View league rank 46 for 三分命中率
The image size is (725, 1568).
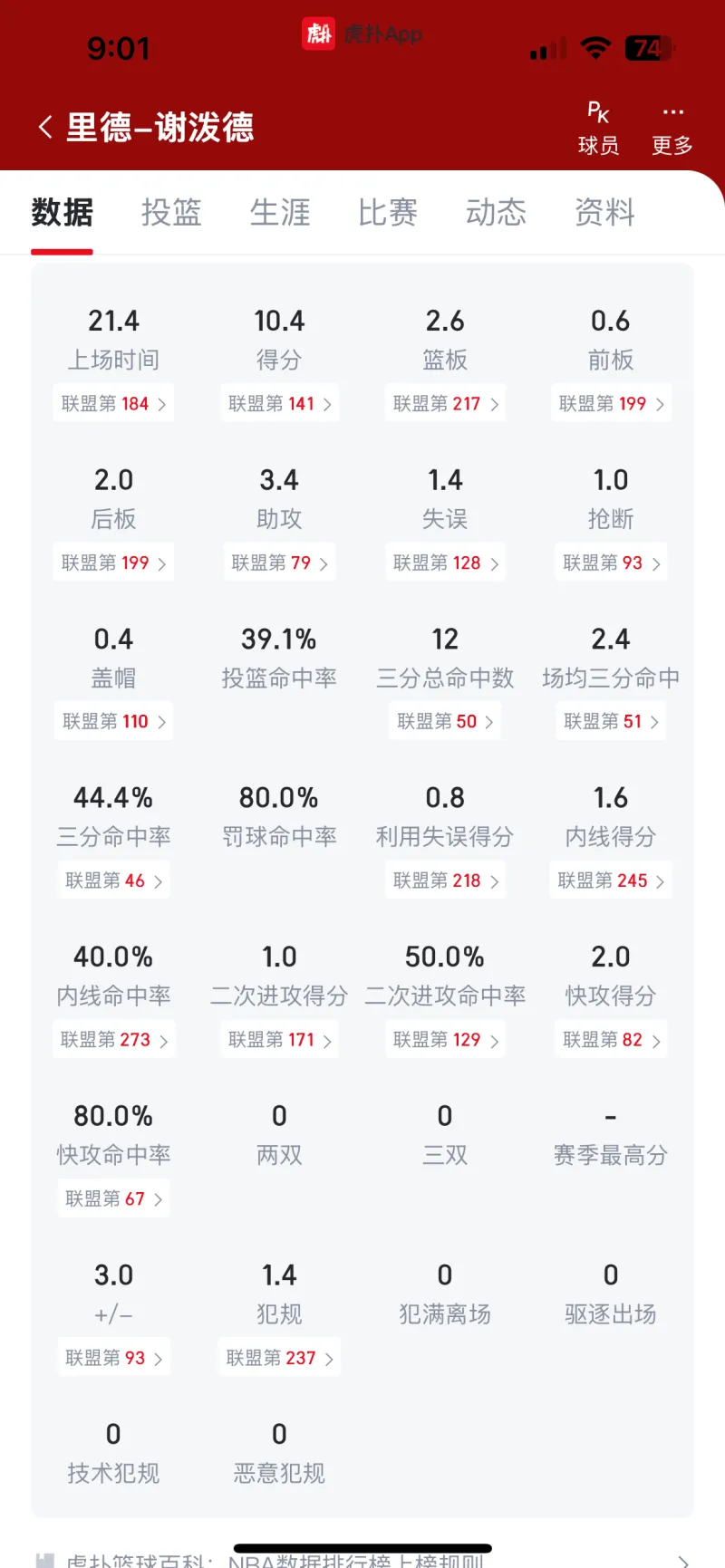click(x=113, y=881)
